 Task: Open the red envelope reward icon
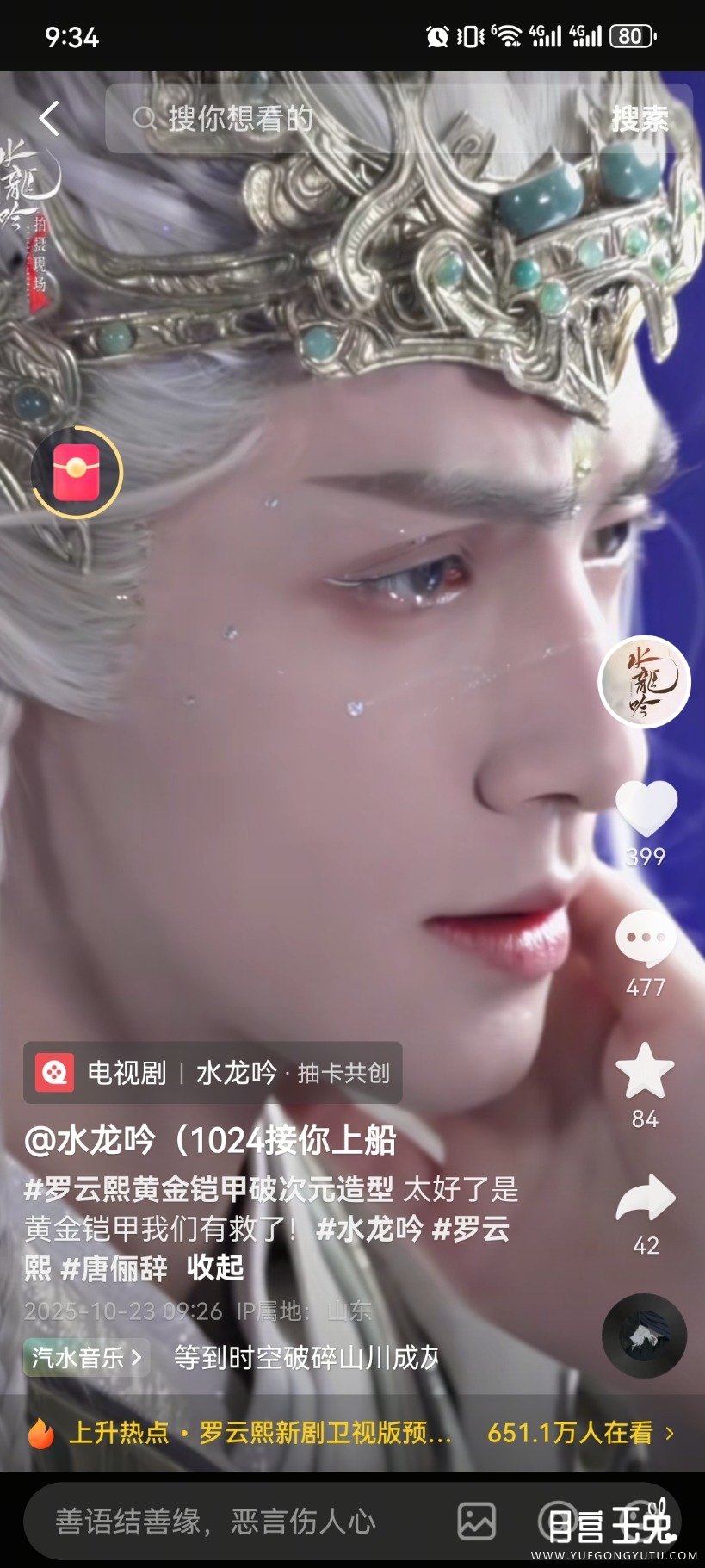click(x=76, y=472)
